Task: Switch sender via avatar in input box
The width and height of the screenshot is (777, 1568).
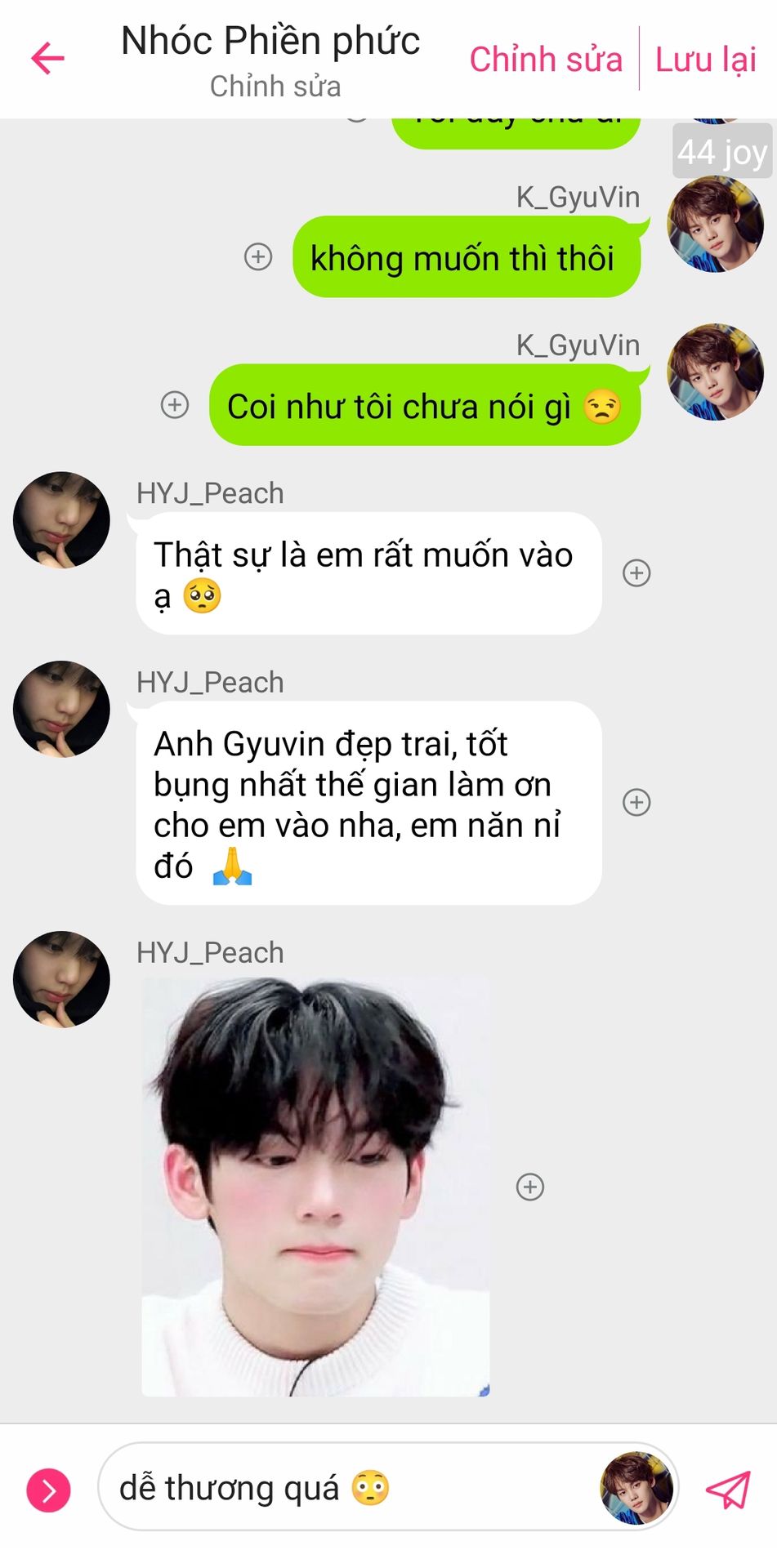Action: 636,1488
